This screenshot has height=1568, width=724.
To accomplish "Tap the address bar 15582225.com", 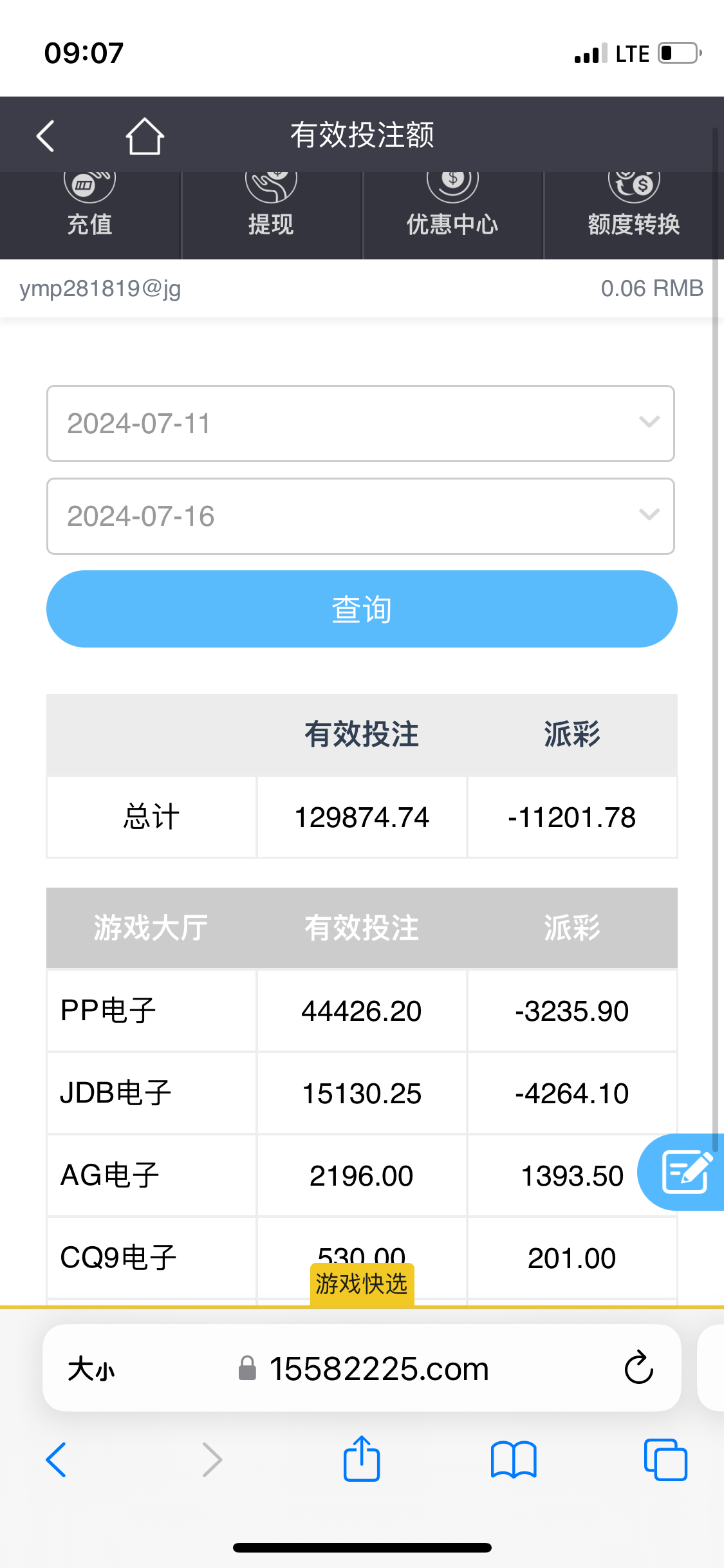I will 378,1368.
